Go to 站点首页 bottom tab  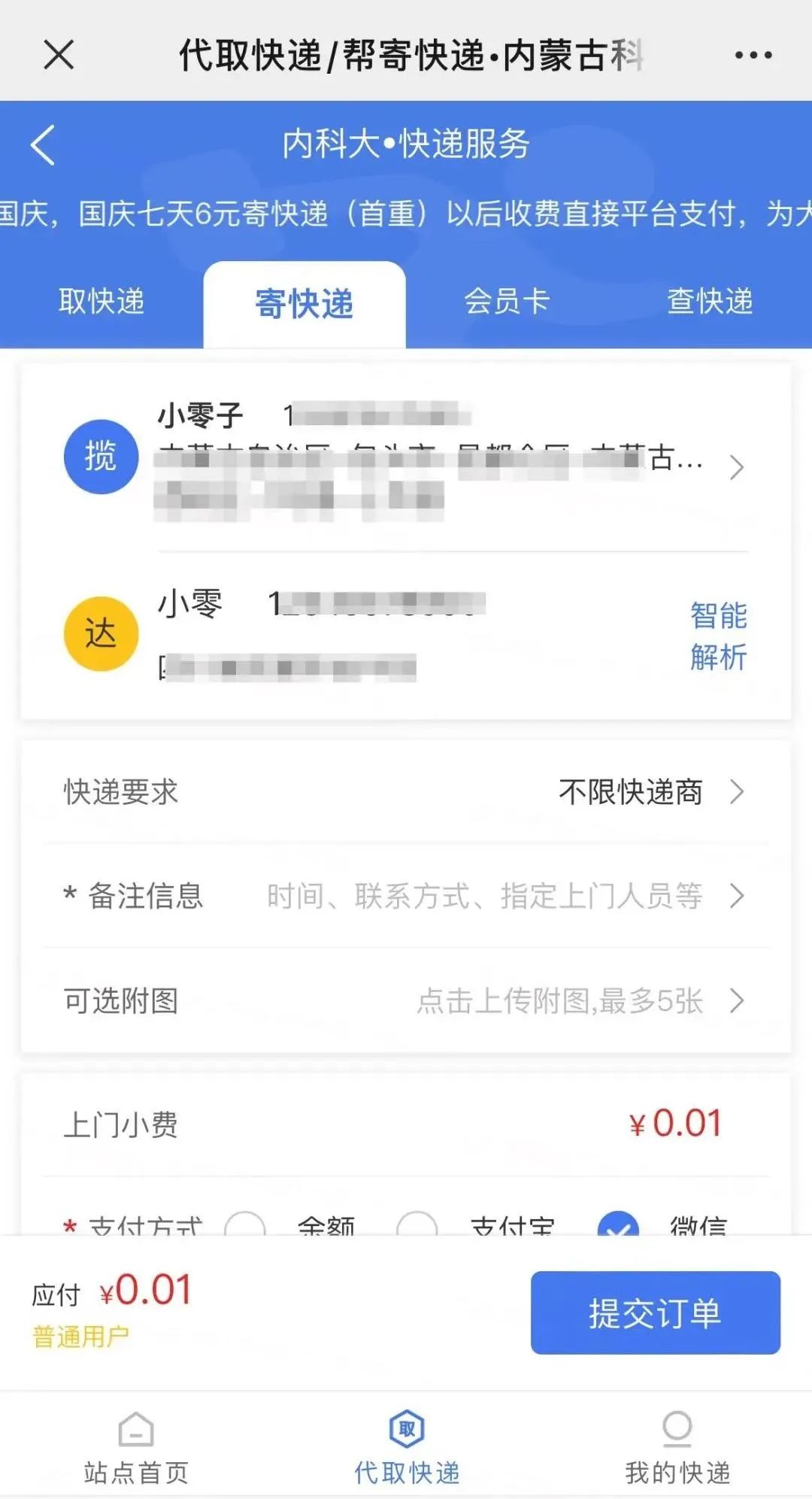click(136, 1448)
